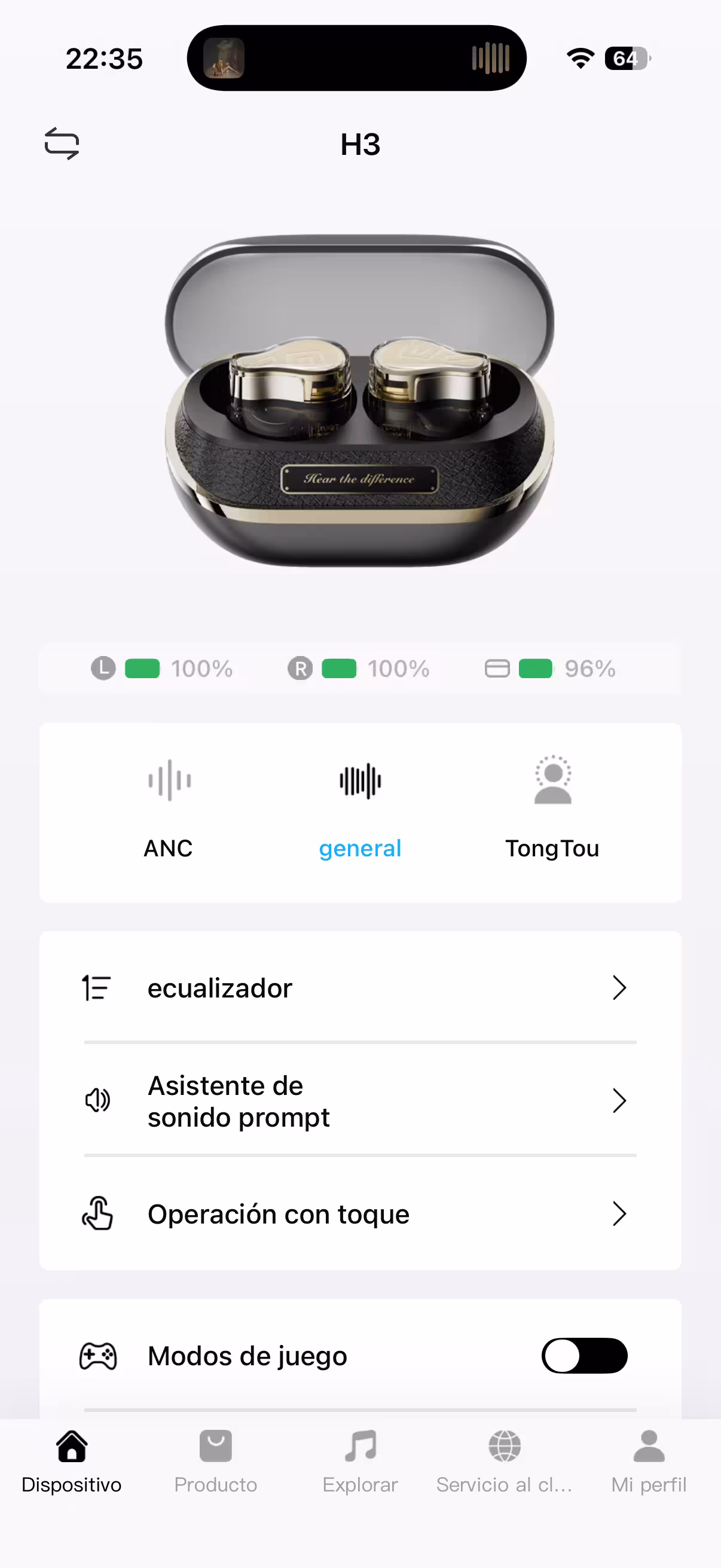Open Asistente de sonido prompt
This screenshot has width=721, height=1568.
tap(360, 1100)
